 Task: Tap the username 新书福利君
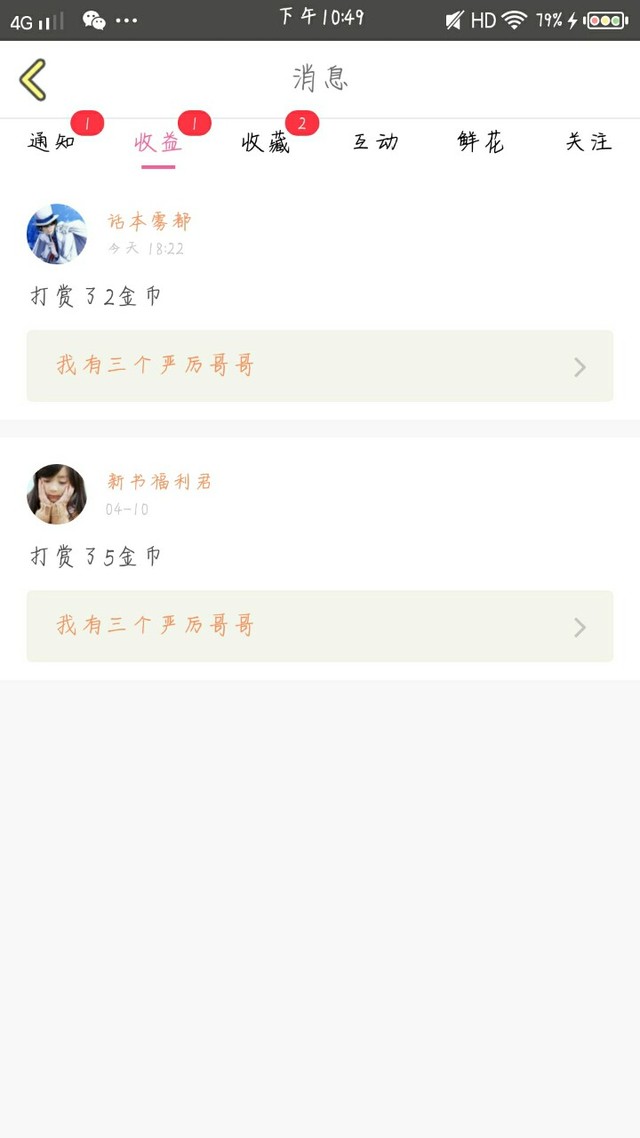click(160, 482)
